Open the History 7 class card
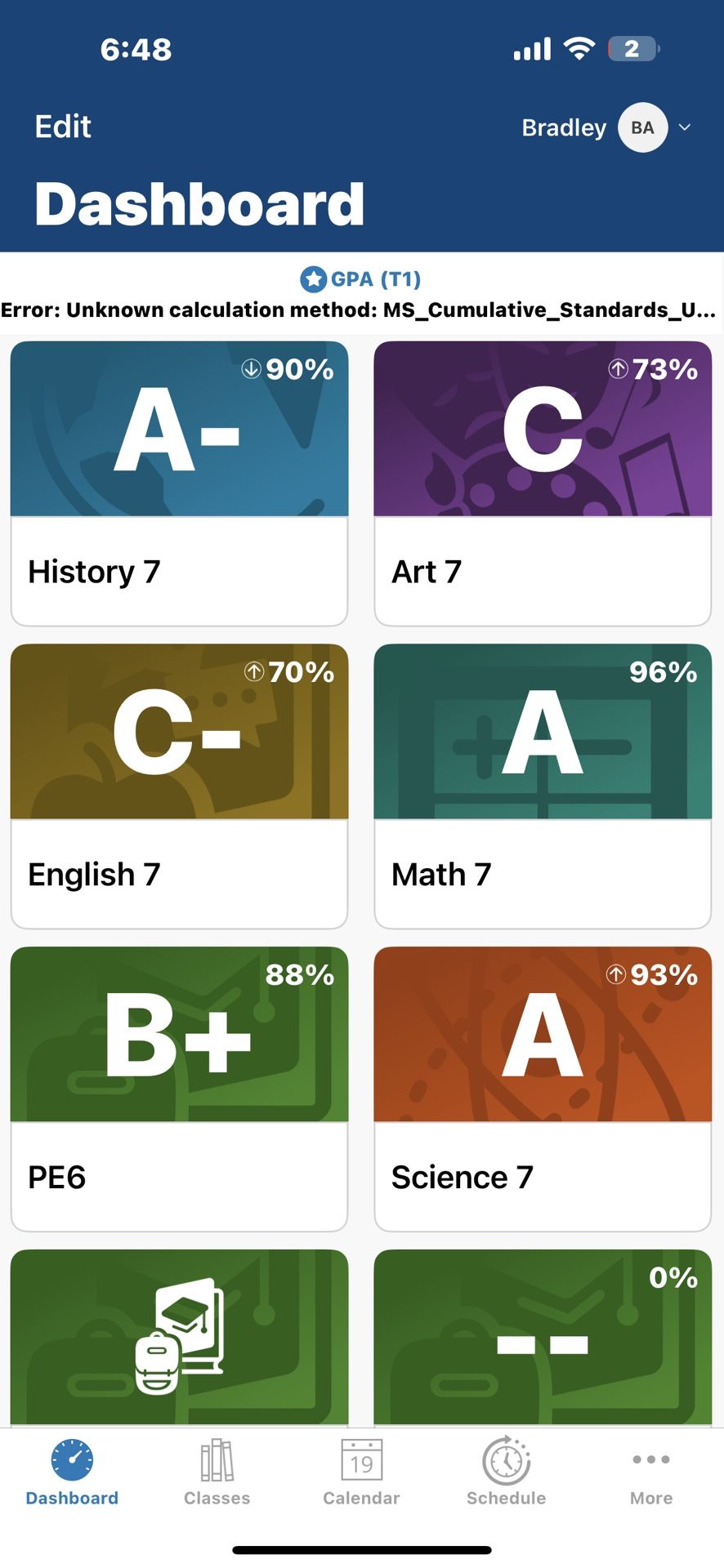 coord(179,483)
